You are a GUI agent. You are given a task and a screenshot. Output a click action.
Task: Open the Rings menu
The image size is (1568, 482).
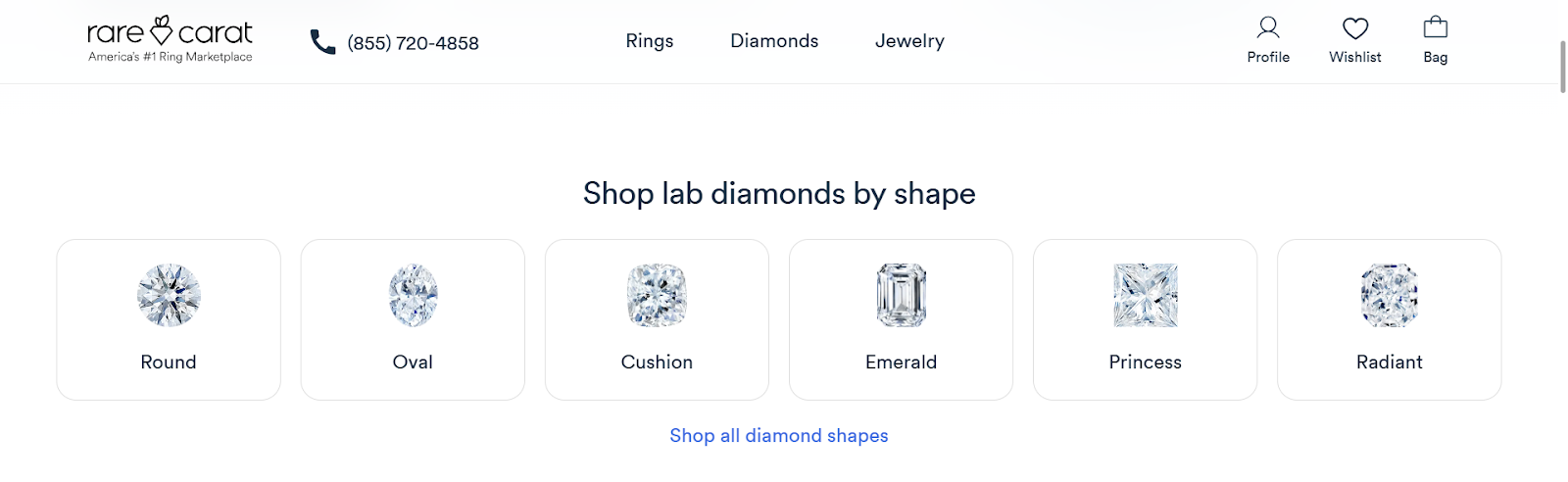pos(650,41)
